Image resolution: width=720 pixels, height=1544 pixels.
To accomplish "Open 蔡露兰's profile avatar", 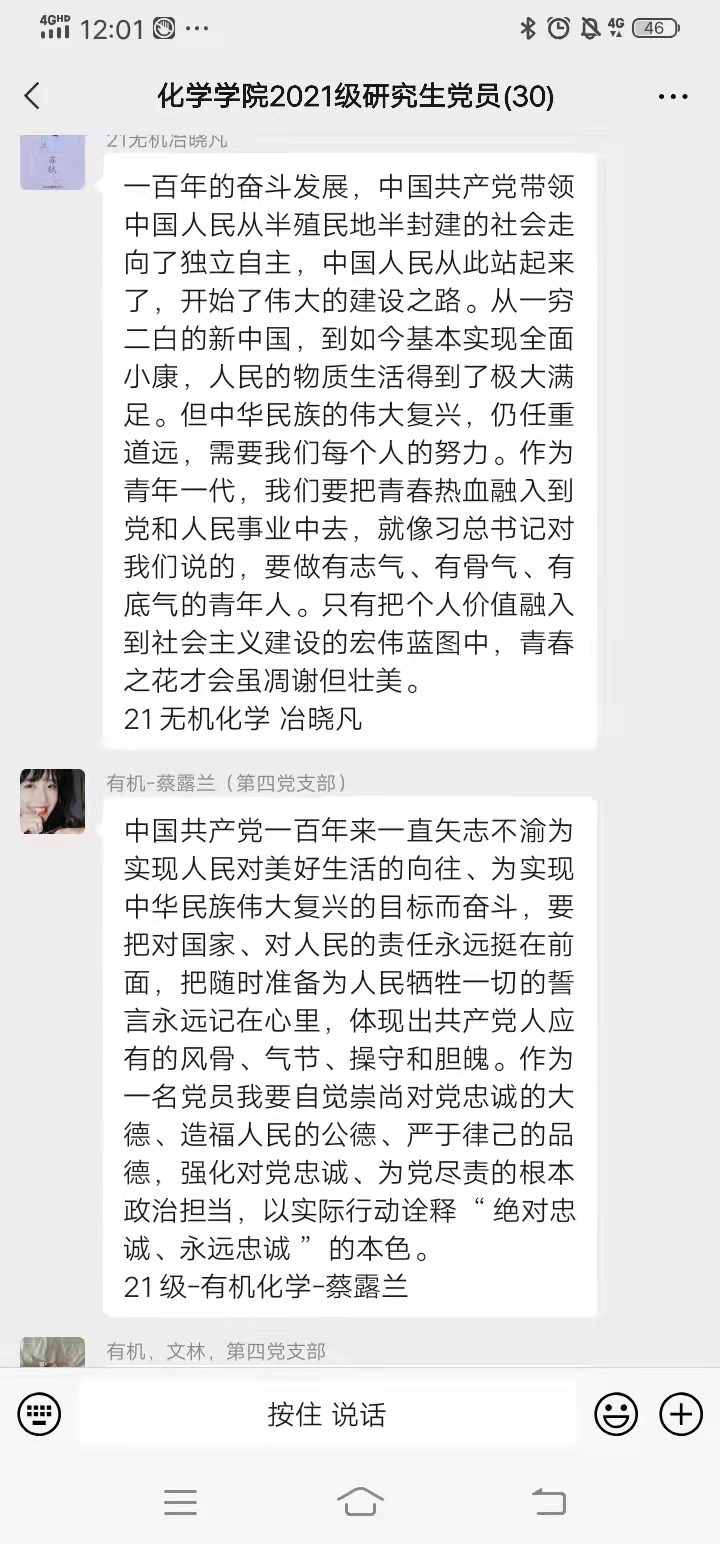I will (53, 801).
